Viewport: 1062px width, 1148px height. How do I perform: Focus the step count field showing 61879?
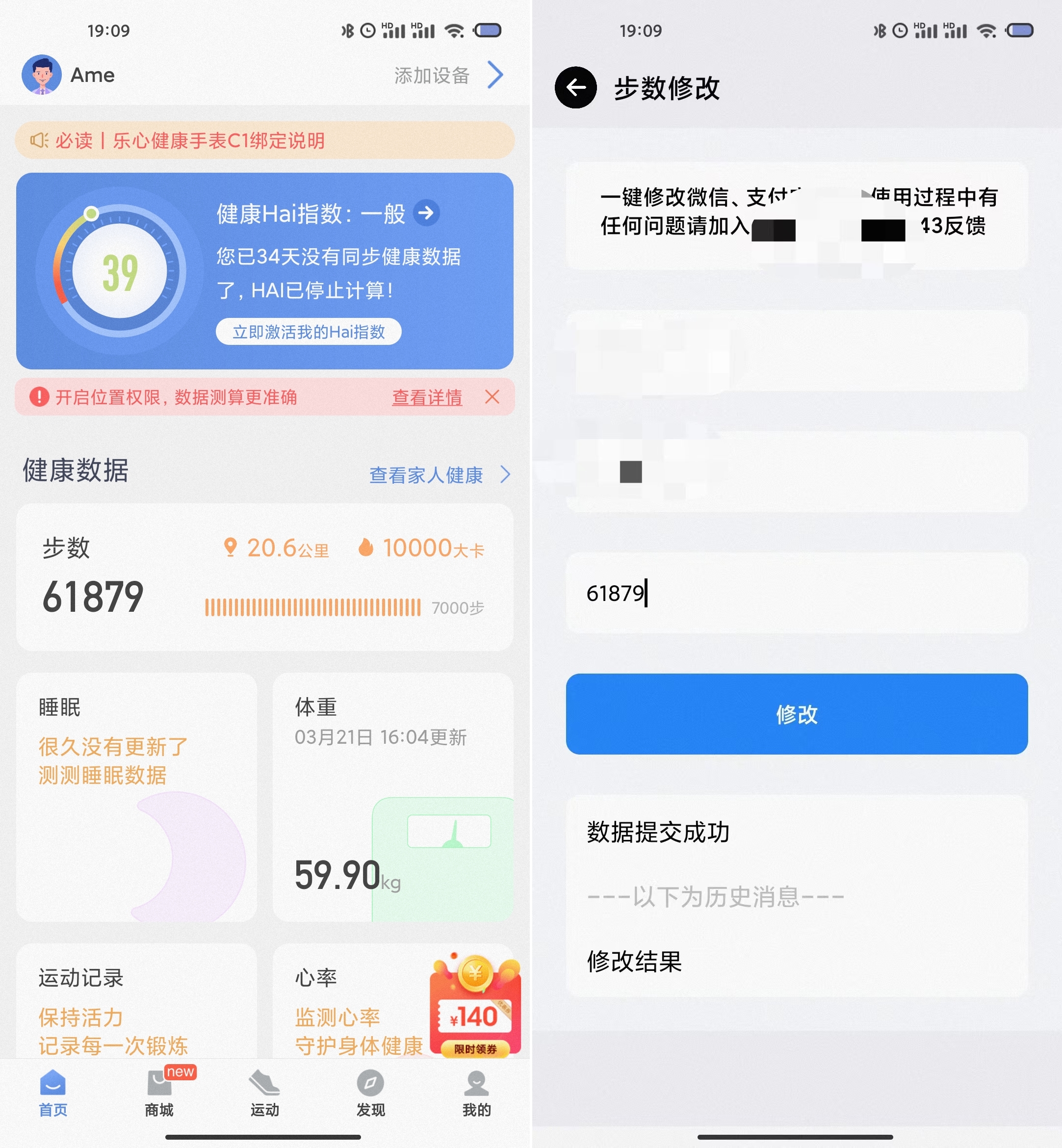pos(796,593)
